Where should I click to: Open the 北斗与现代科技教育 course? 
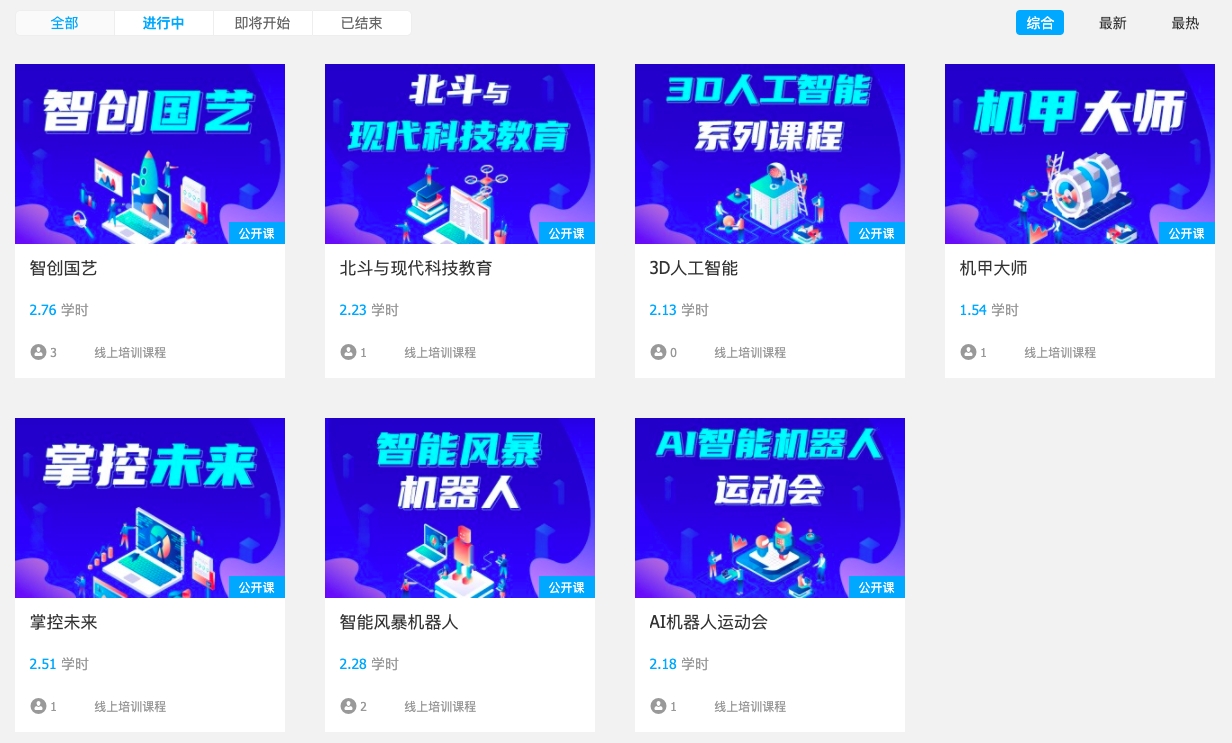pos(460,154)
